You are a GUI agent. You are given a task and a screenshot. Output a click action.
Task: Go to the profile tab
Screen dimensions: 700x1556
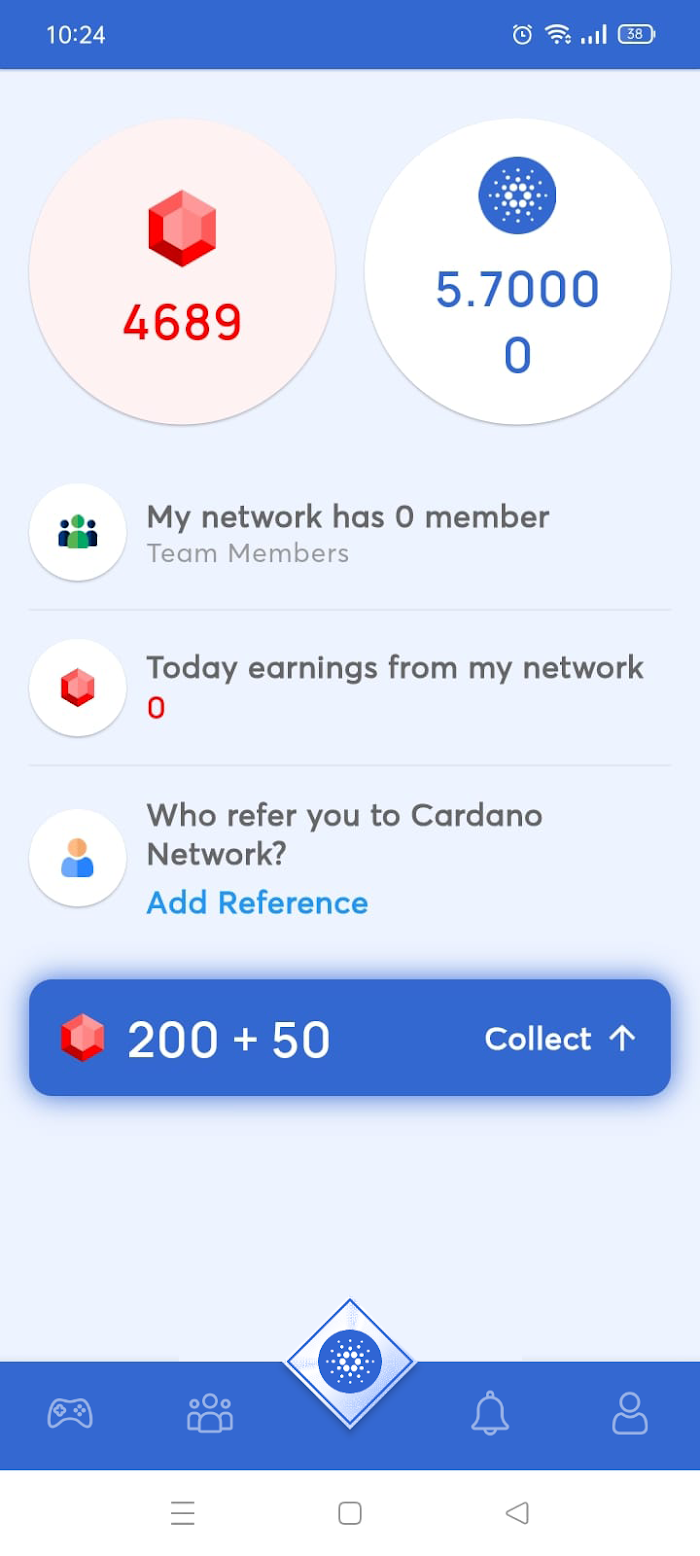coord(630,1413)
